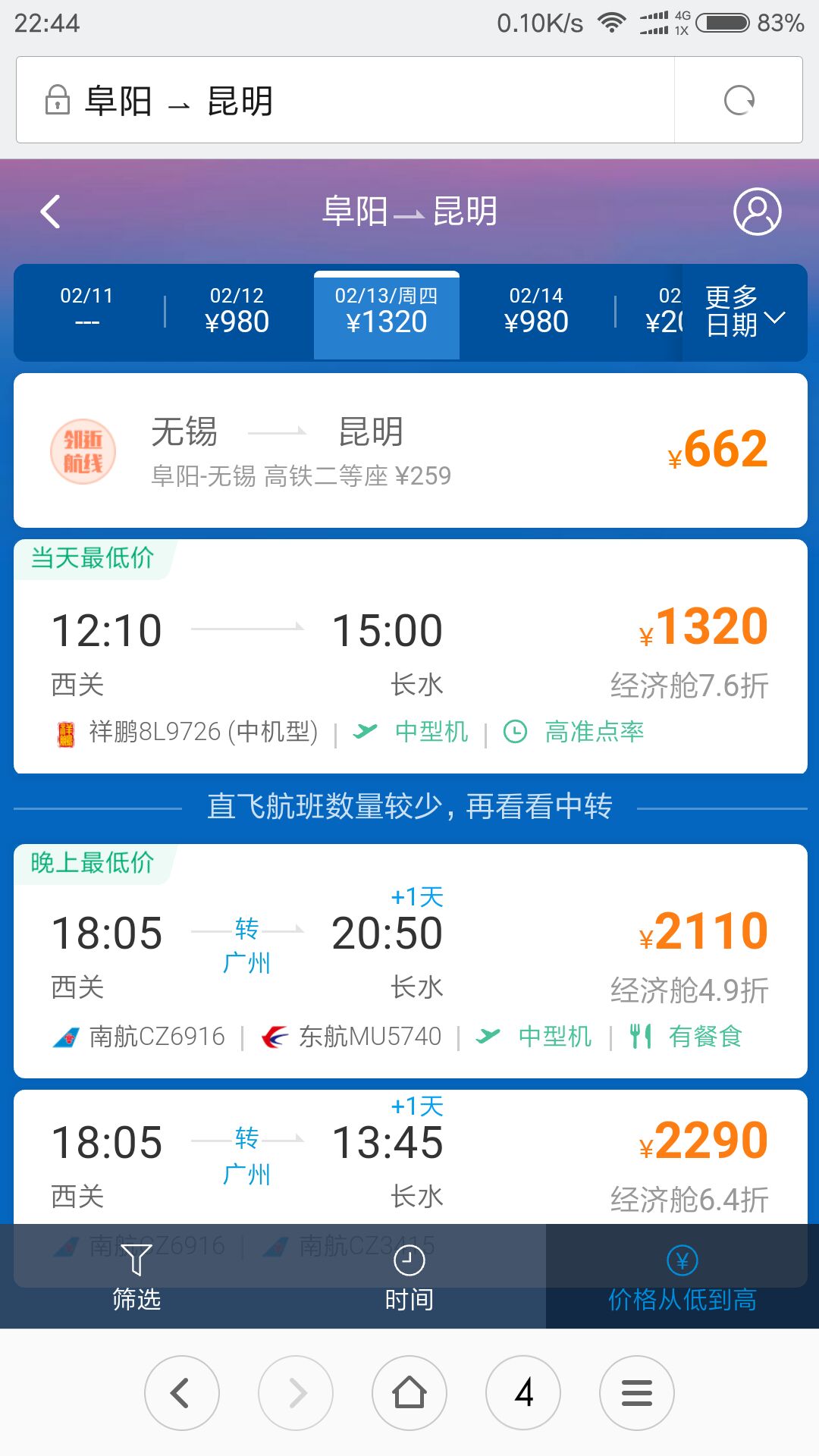Tap 价格从低到高 price sorting
The image size is (819, 1456).
[682, 1277]
